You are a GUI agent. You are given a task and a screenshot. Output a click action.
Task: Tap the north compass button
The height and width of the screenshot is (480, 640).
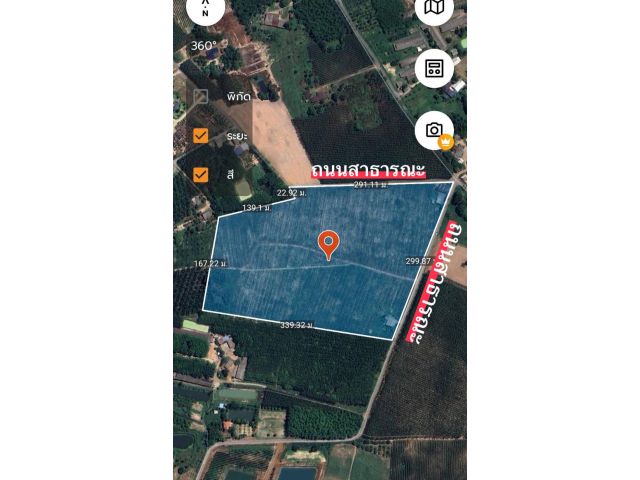click(x=205, y=8)
